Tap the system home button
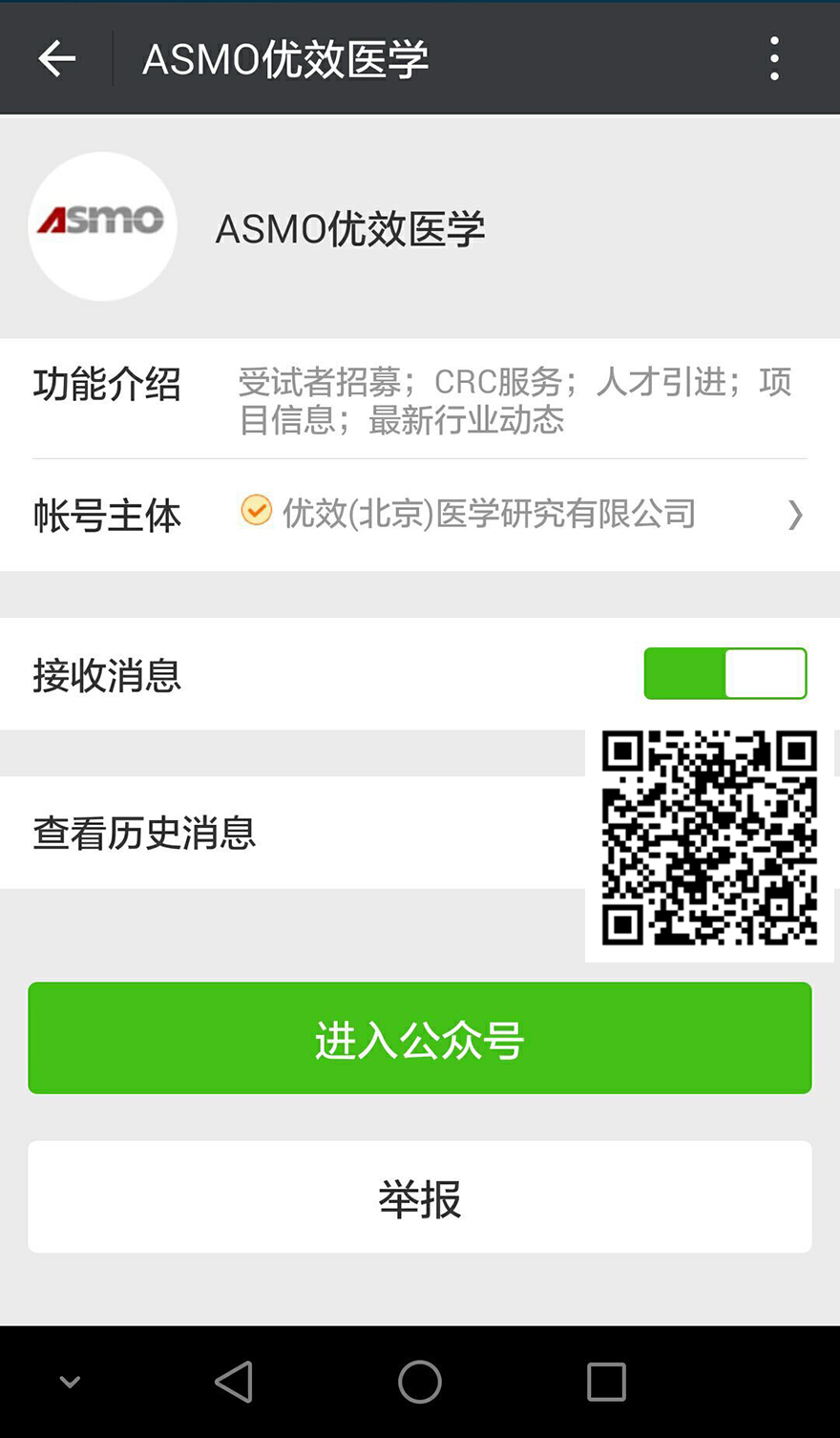Image resolution: width=840 pixels, height=1438 pixels. point(420,1381)
